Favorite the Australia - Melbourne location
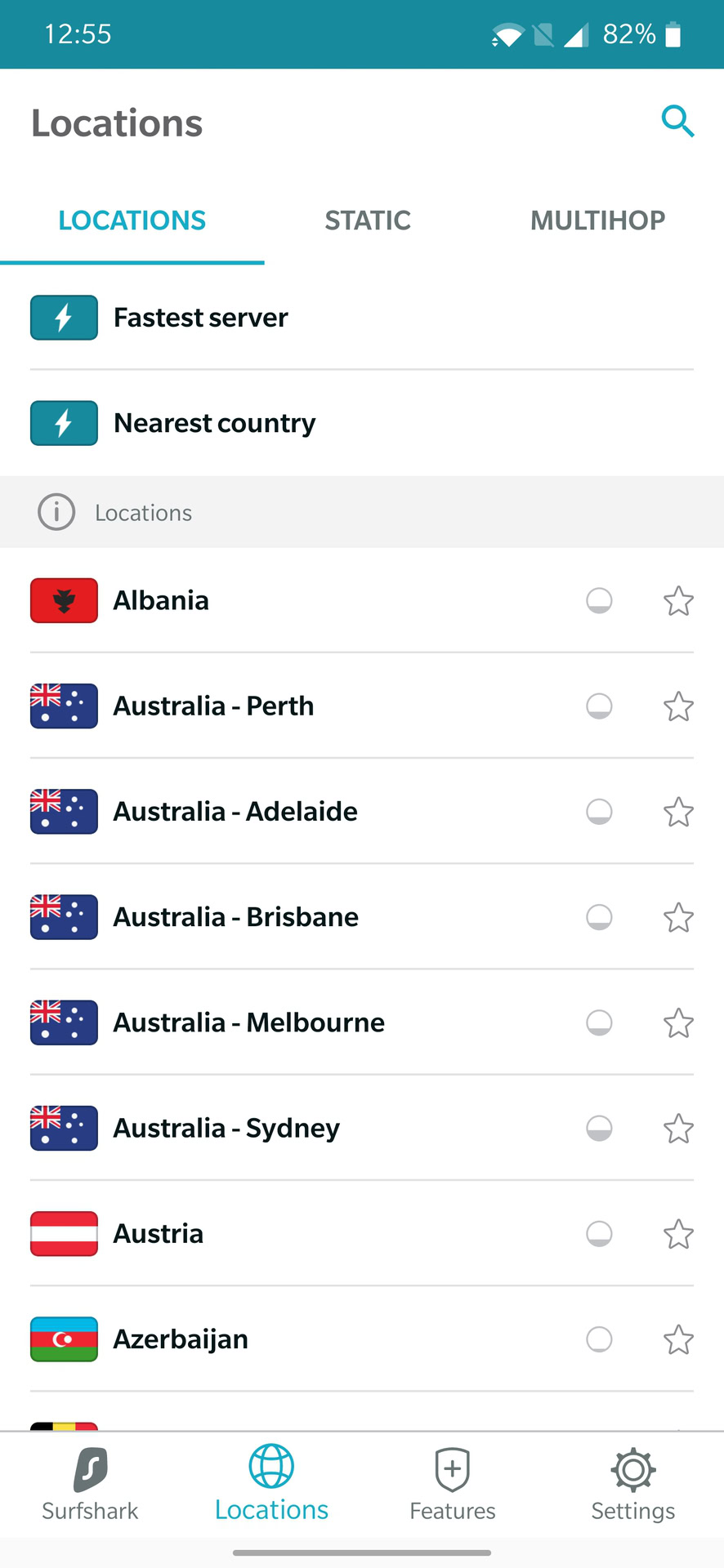The width and height of the screenshot is (724, 1568). coord(678,1023)
